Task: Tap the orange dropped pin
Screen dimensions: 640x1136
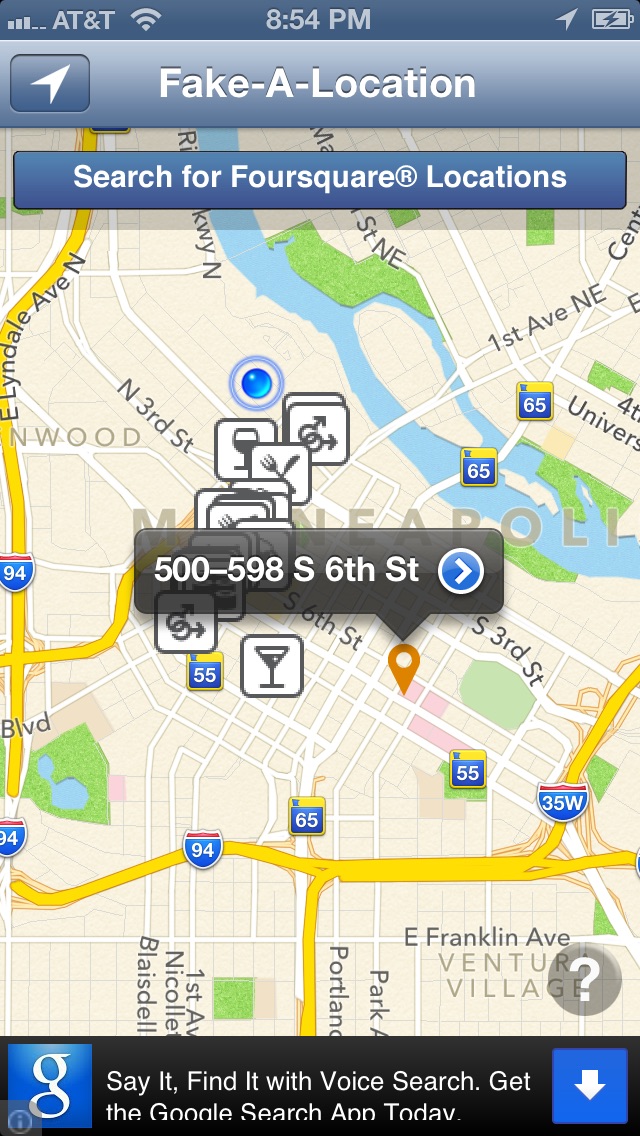Action: pos(403,666)
